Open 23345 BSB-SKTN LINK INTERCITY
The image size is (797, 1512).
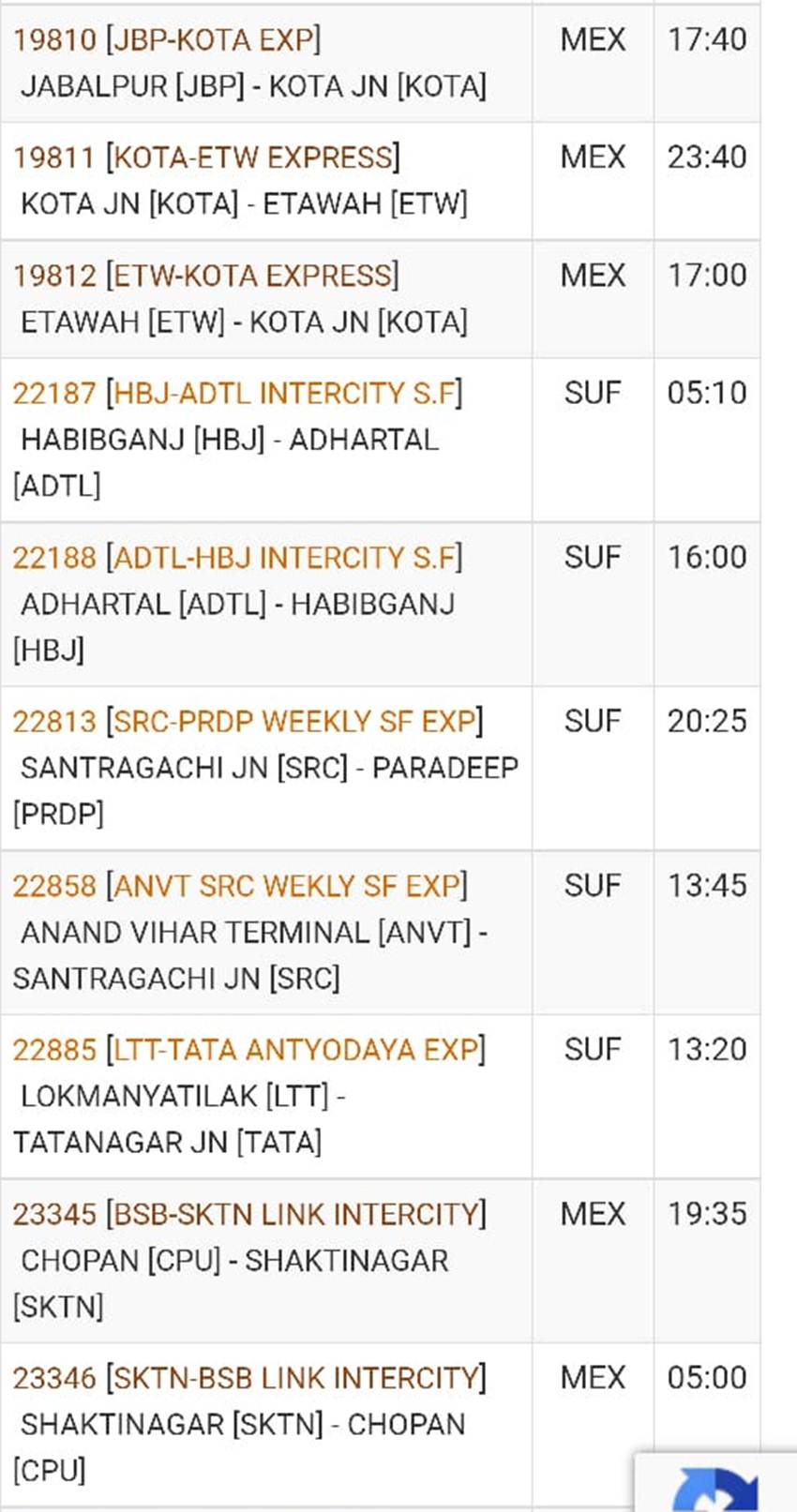click(x=250, y=1215)
